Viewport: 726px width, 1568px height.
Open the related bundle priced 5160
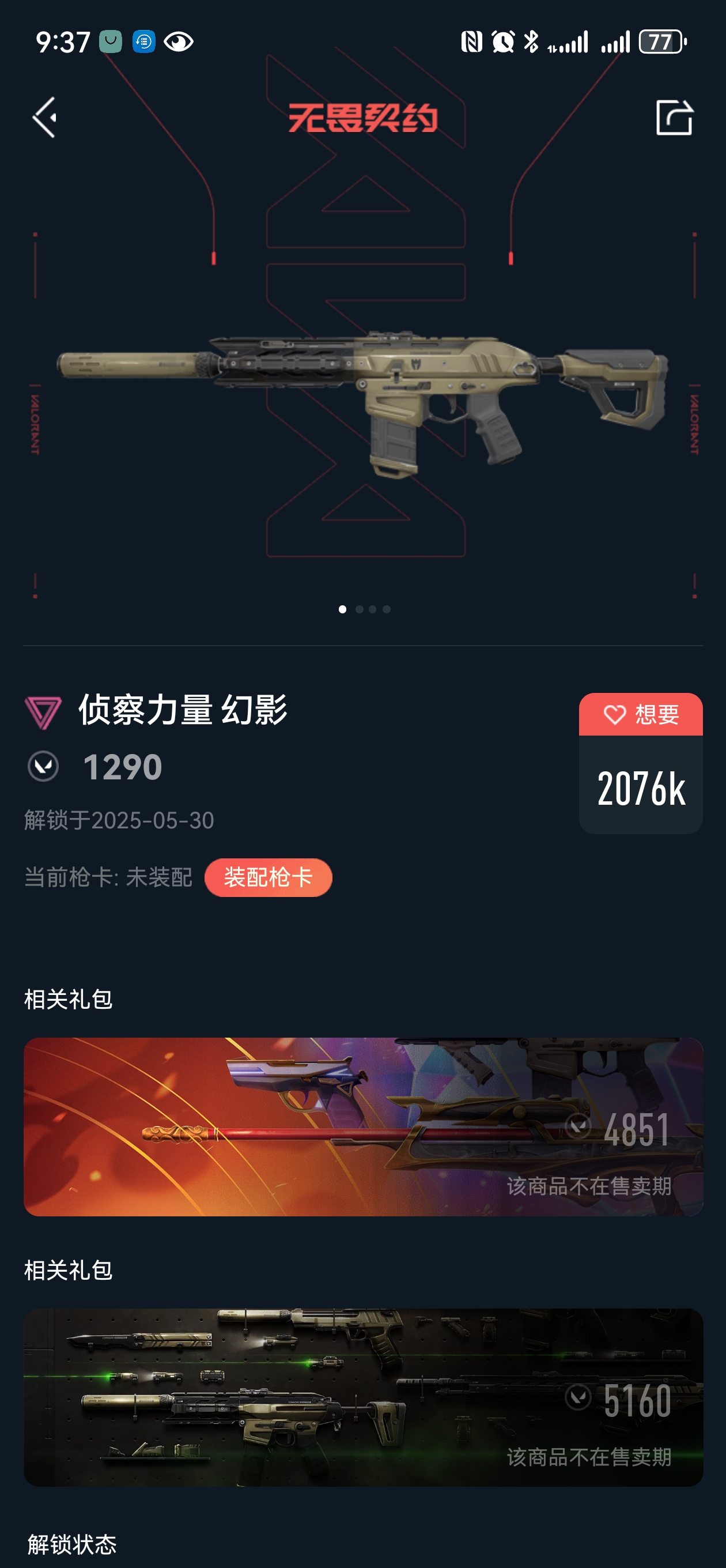tap(364, 1397)
